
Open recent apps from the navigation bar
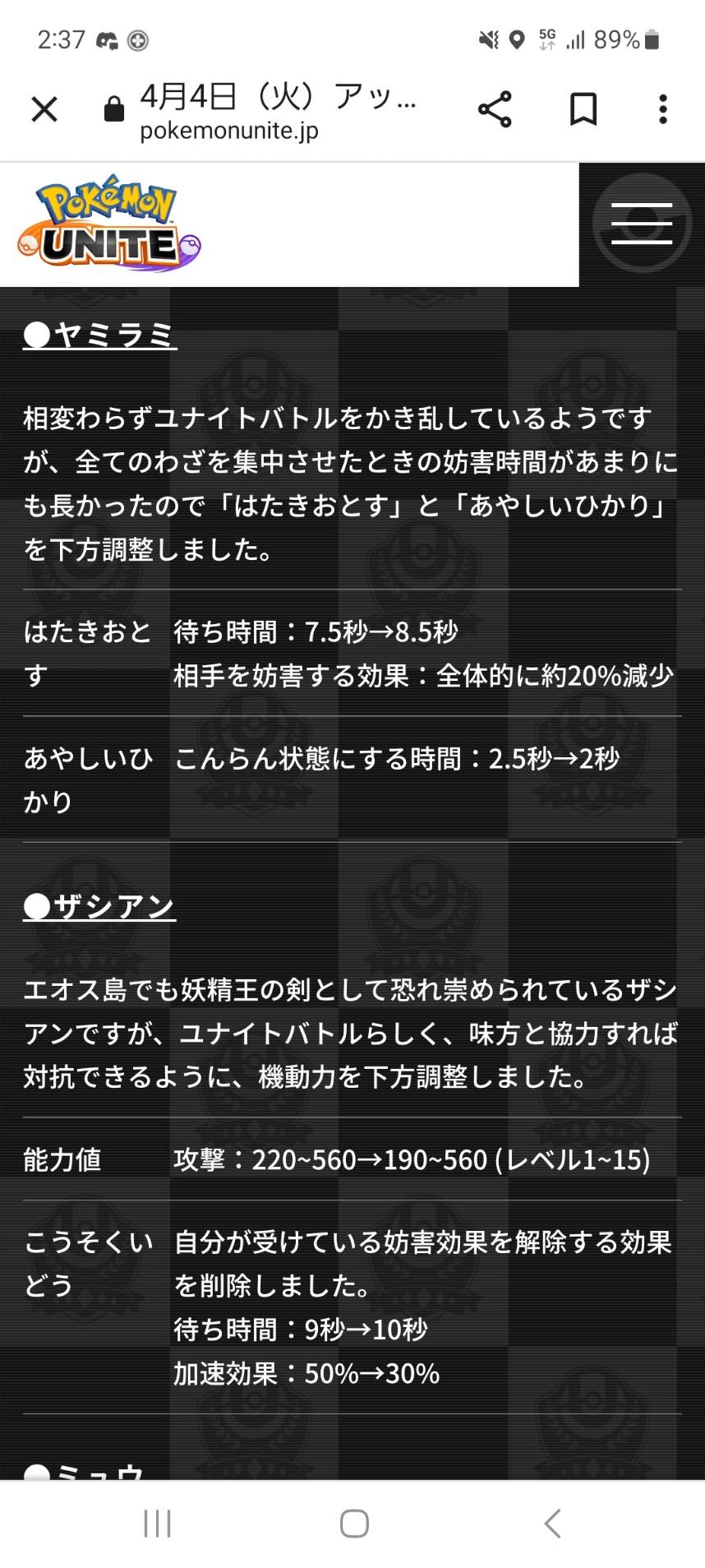[157, 1523]
